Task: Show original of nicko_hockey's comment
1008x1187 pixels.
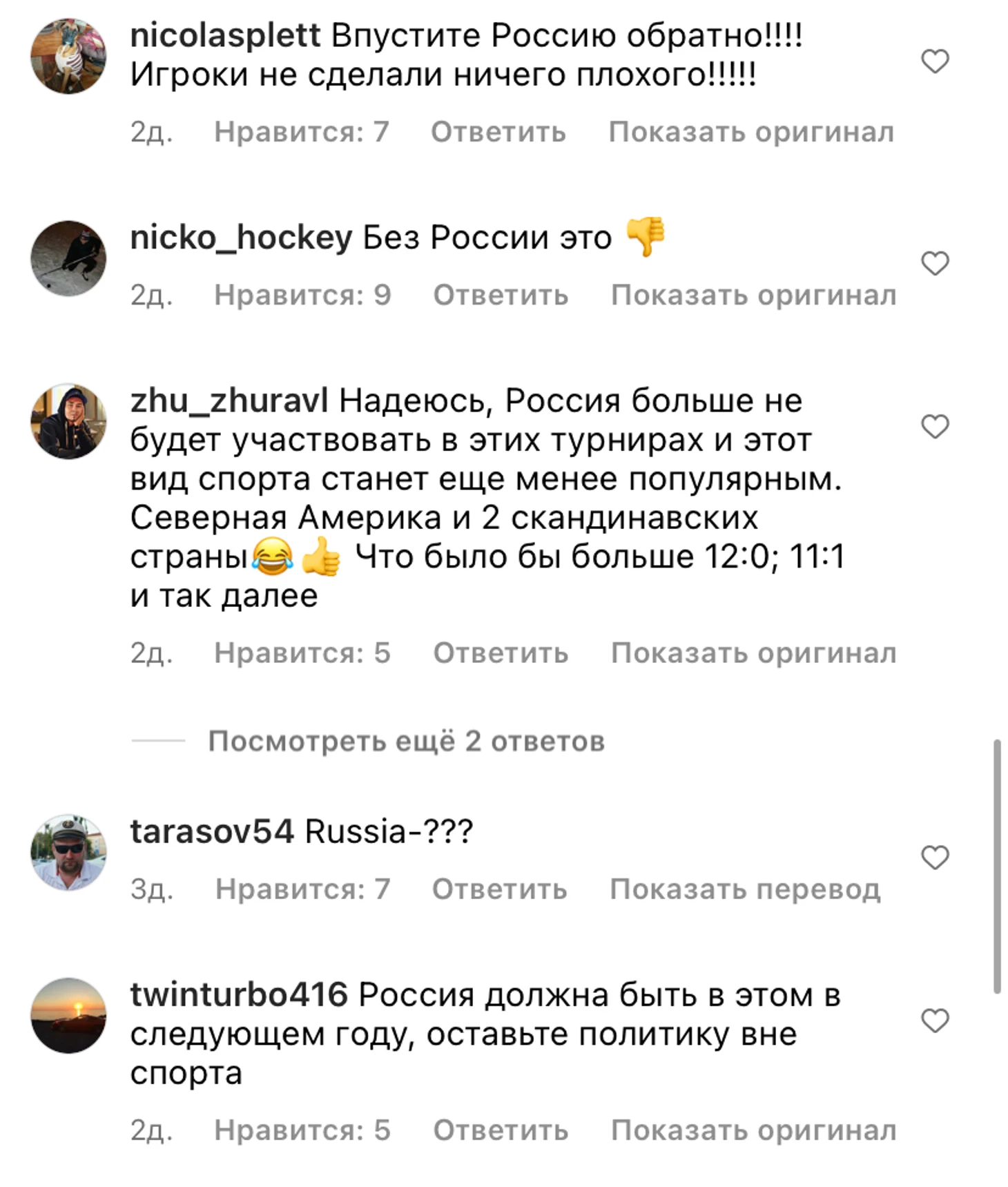Action: click(x=753, y=295)
